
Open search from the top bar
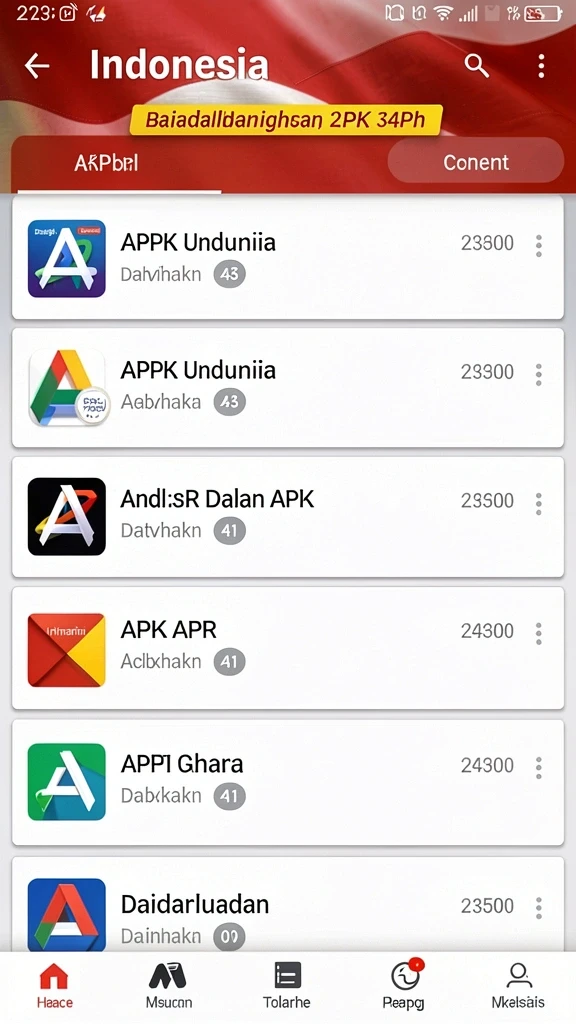pyautogui.click(x=476, y=65)
